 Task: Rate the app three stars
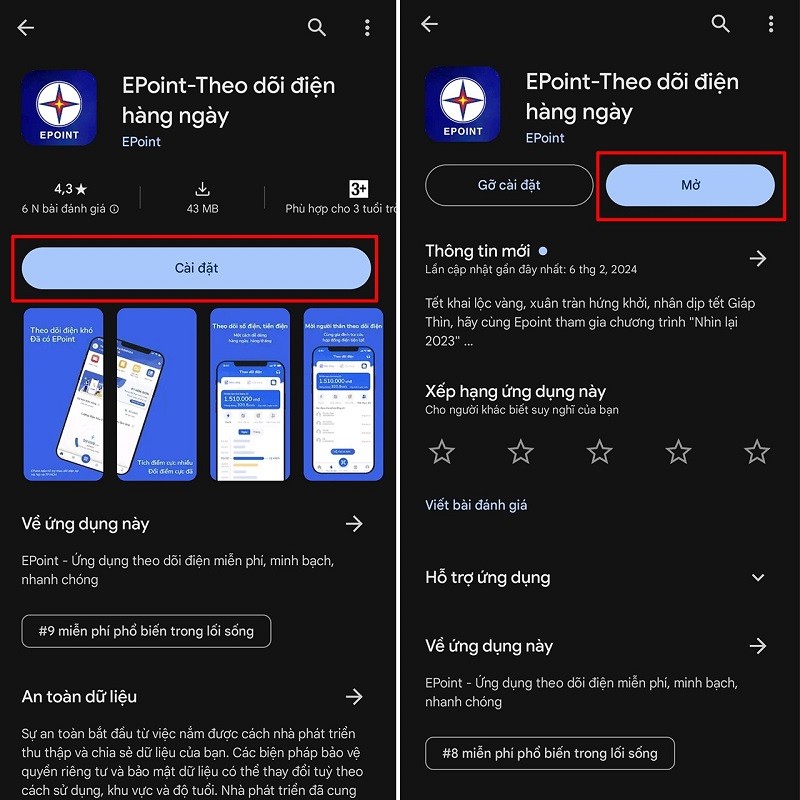pyautogui.click(x=599, y=452)
